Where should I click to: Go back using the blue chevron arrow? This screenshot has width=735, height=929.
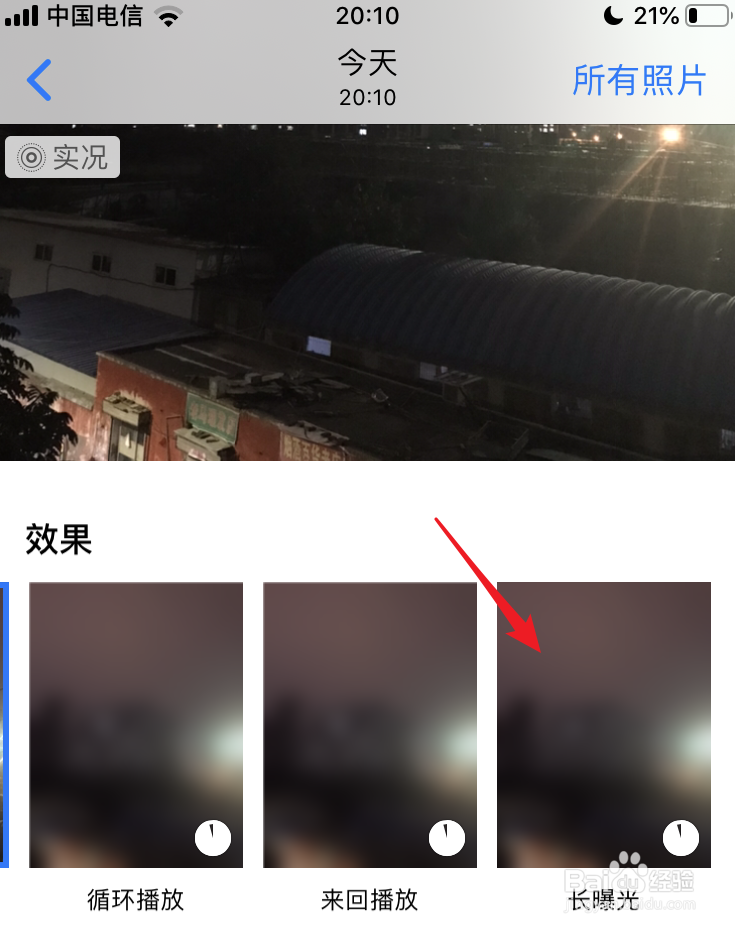pos(36,80)
